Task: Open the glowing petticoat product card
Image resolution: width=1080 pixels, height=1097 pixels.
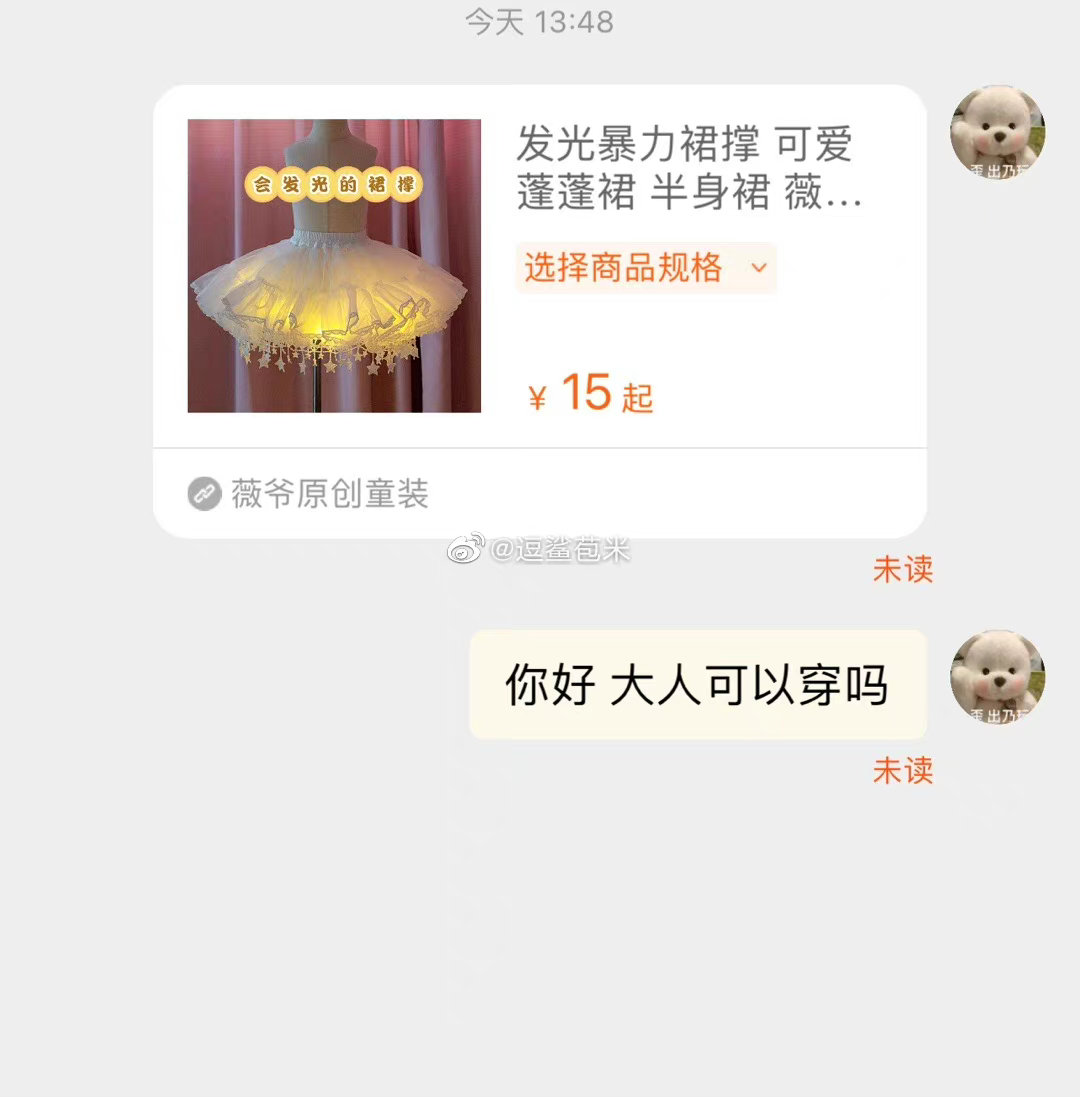Action: (334, 265)
